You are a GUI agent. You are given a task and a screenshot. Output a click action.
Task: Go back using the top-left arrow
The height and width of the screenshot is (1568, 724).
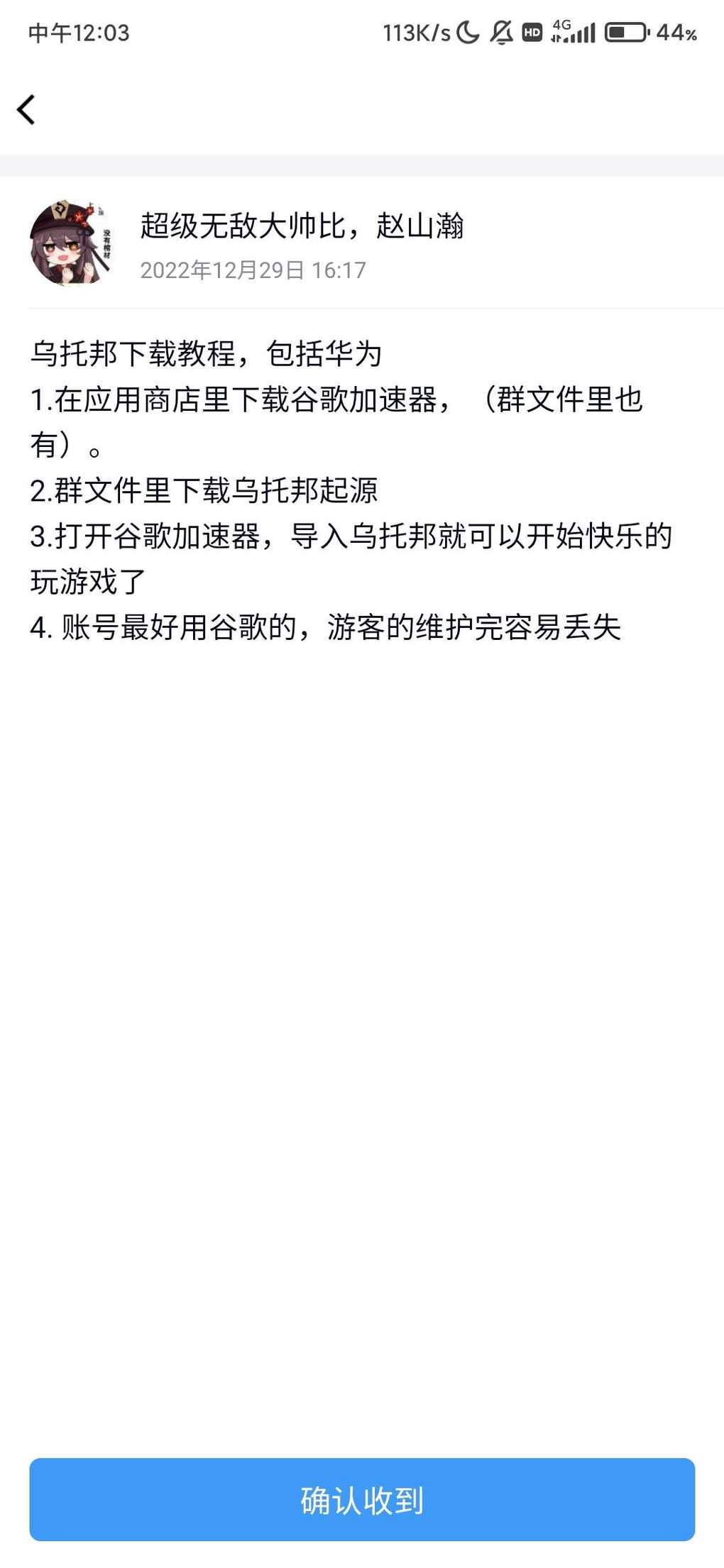pyautogui.click(x=26, y=110)
